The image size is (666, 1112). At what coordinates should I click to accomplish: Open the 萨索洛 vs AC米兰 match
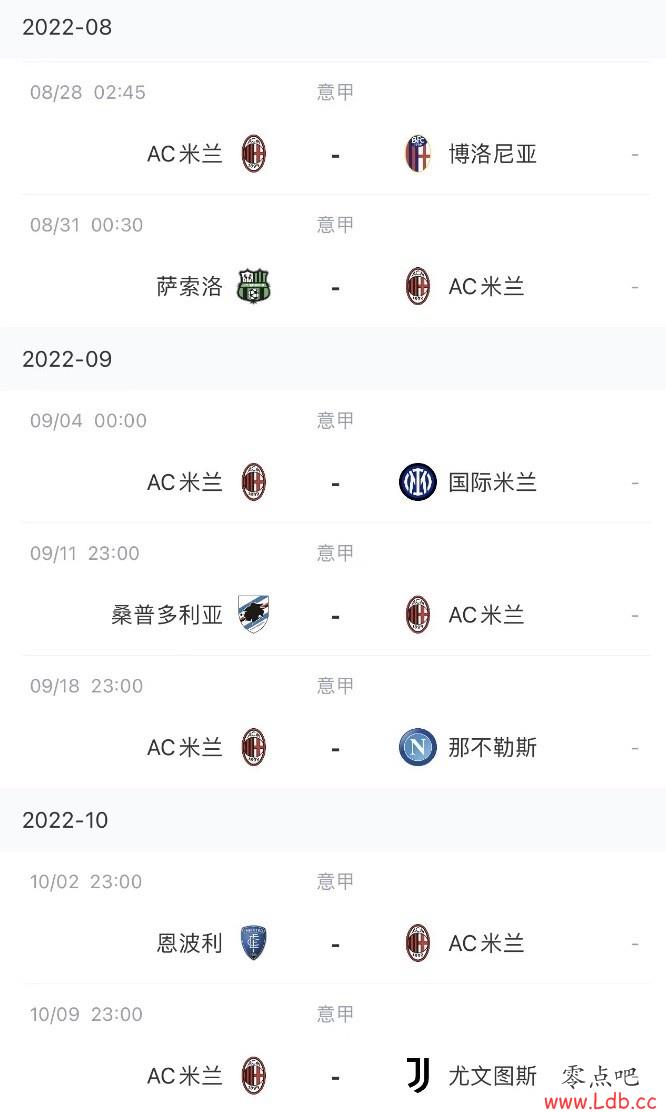[x=333, y=260]
